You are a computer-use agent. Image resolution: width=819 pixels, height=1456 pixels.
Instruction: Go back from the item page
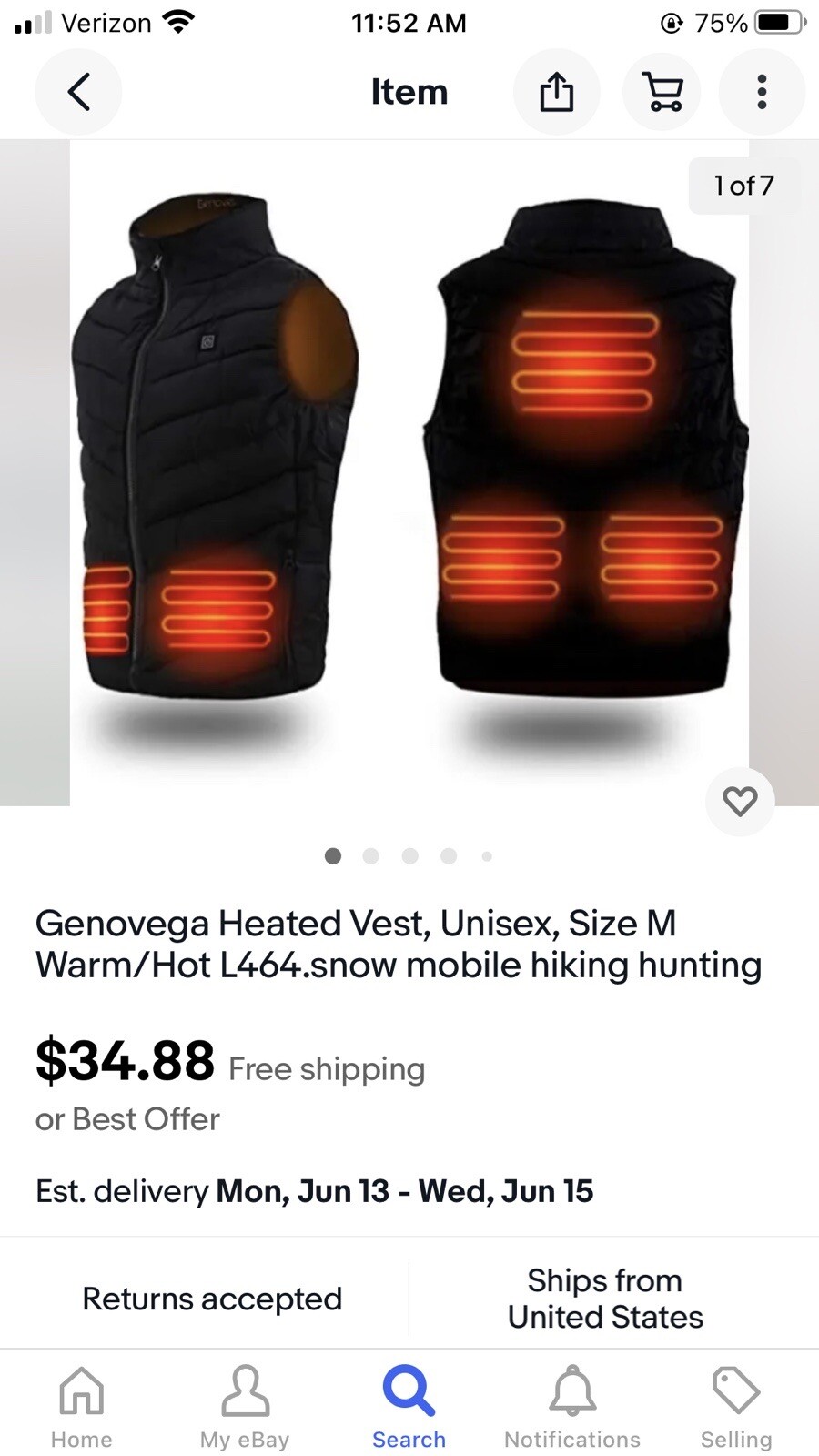point(78,92)
